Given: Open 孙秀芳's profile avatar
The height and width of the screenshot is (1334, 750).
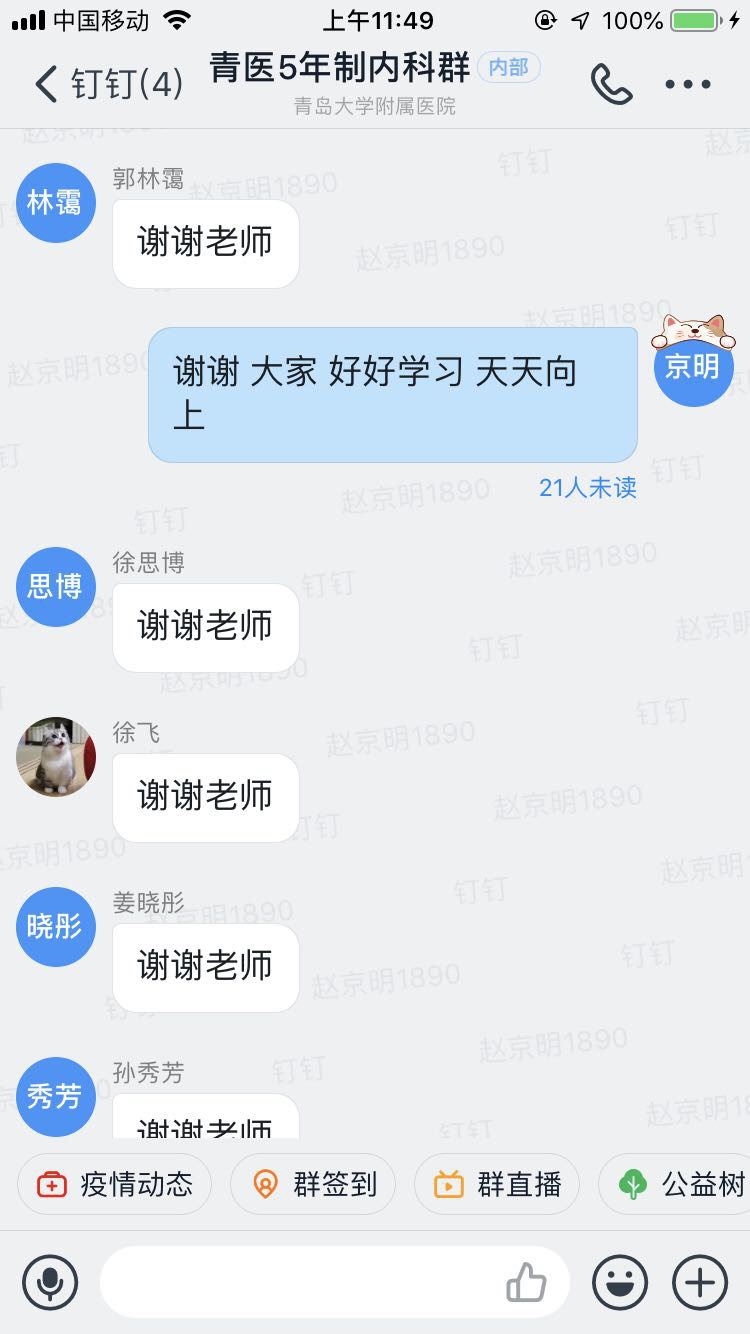Looking at the screenshot, I should point(56,1097).
